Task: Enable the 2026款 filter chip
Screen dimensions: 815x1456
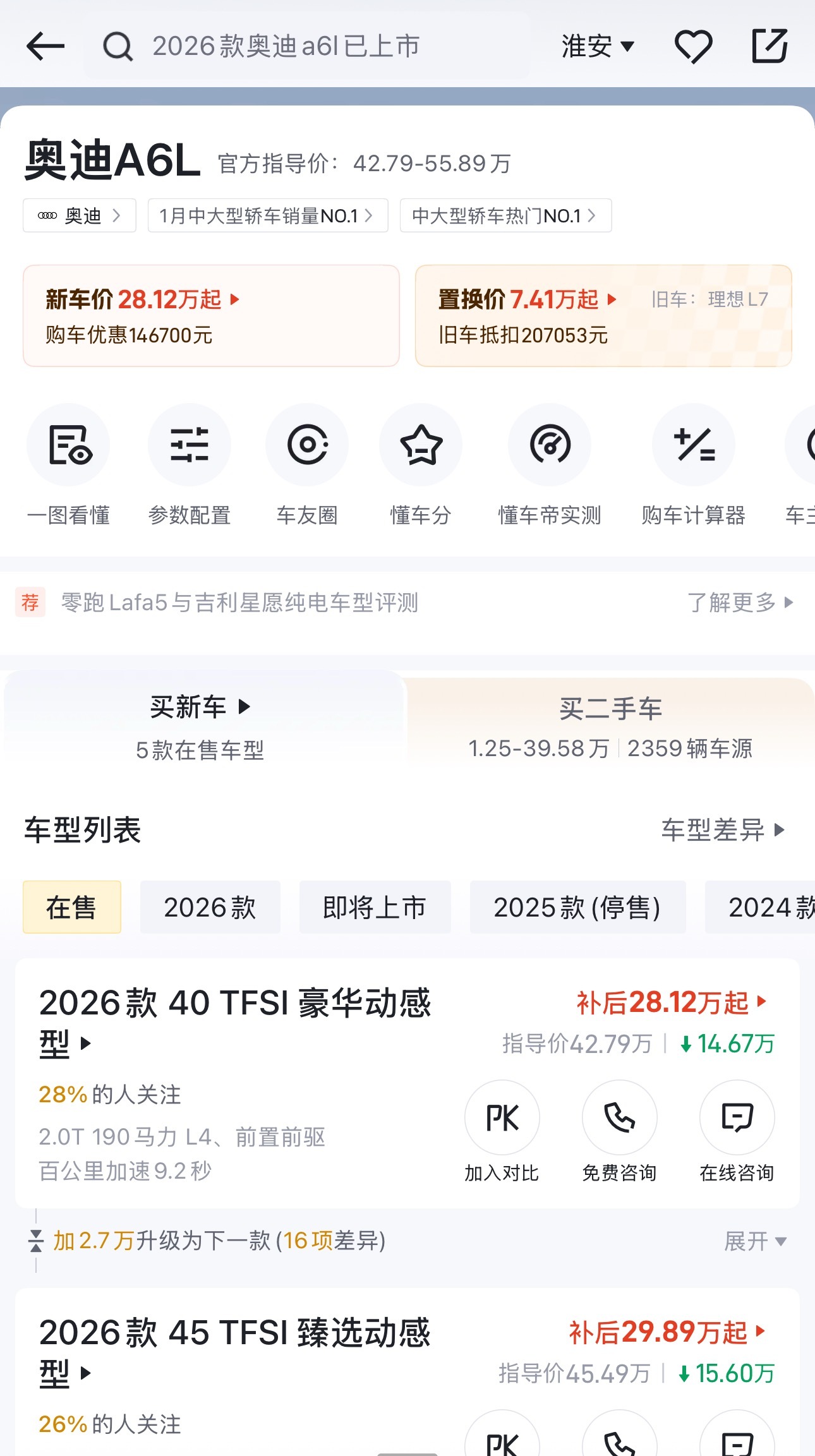Action: 209,908
